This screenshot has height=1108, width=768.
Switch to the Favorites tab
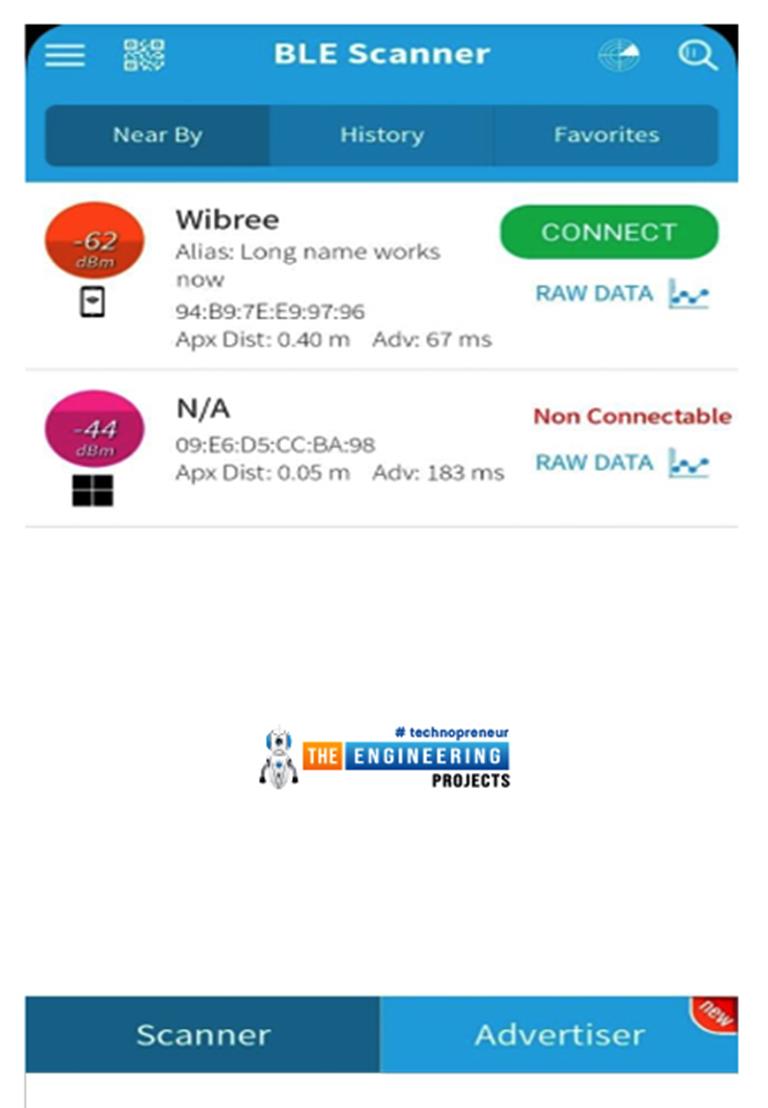606,135
